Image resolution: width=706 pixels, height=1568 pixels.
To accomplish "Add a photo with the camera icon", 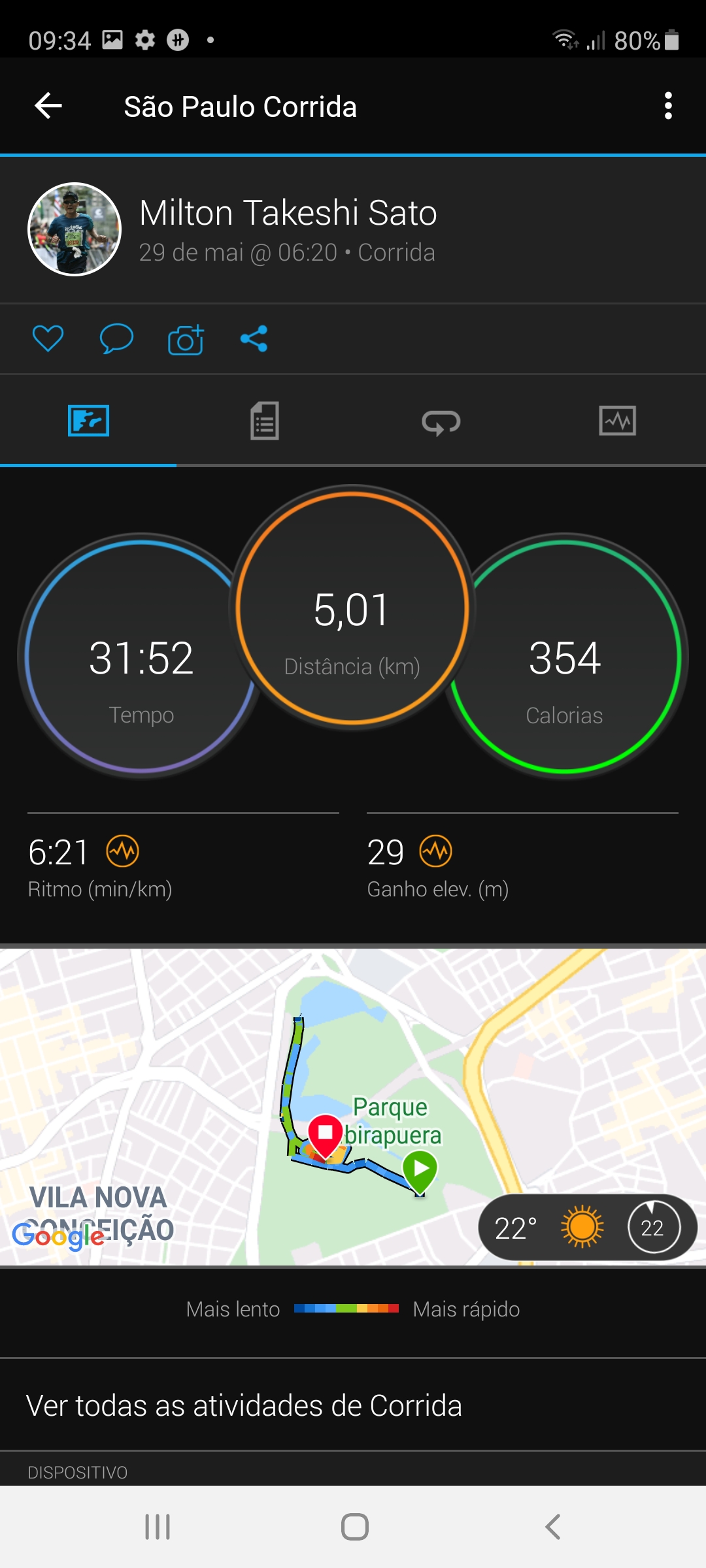I will [186, 339].
